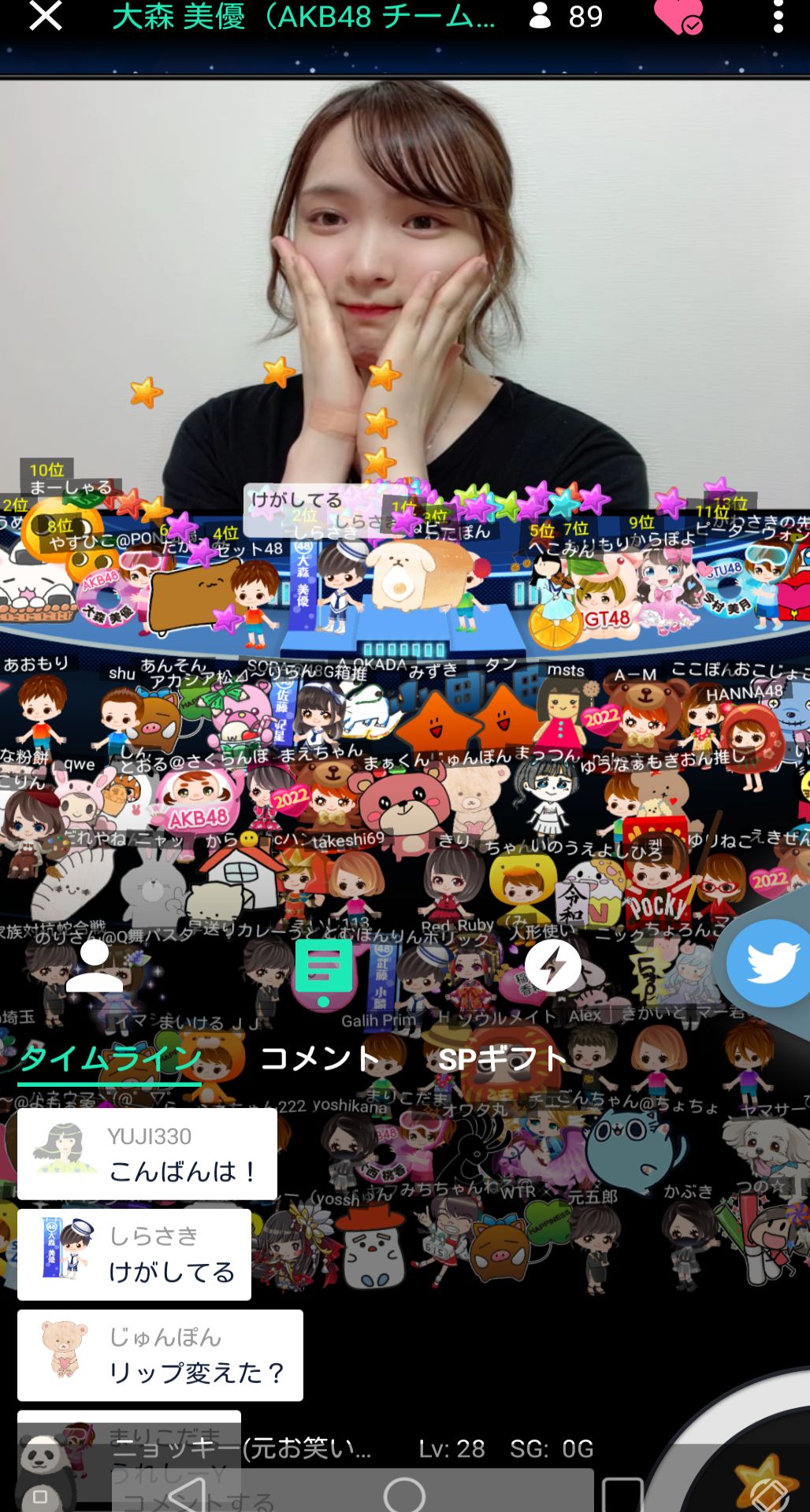
Task: Switch to the コメント tab
Action: point(320,1059)
